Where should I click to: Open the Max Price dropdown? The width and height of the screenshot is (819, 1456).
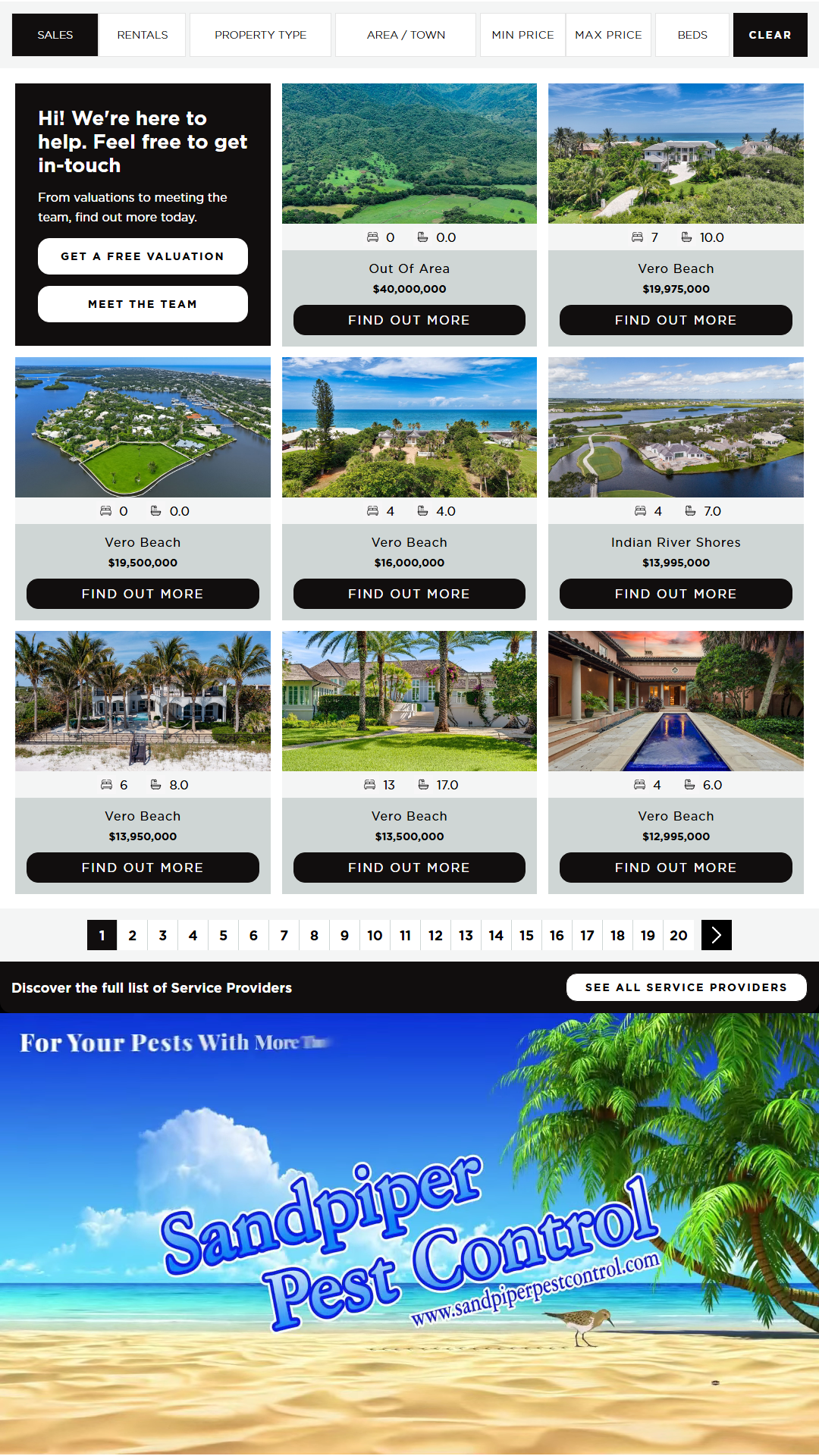coord(608,35)
